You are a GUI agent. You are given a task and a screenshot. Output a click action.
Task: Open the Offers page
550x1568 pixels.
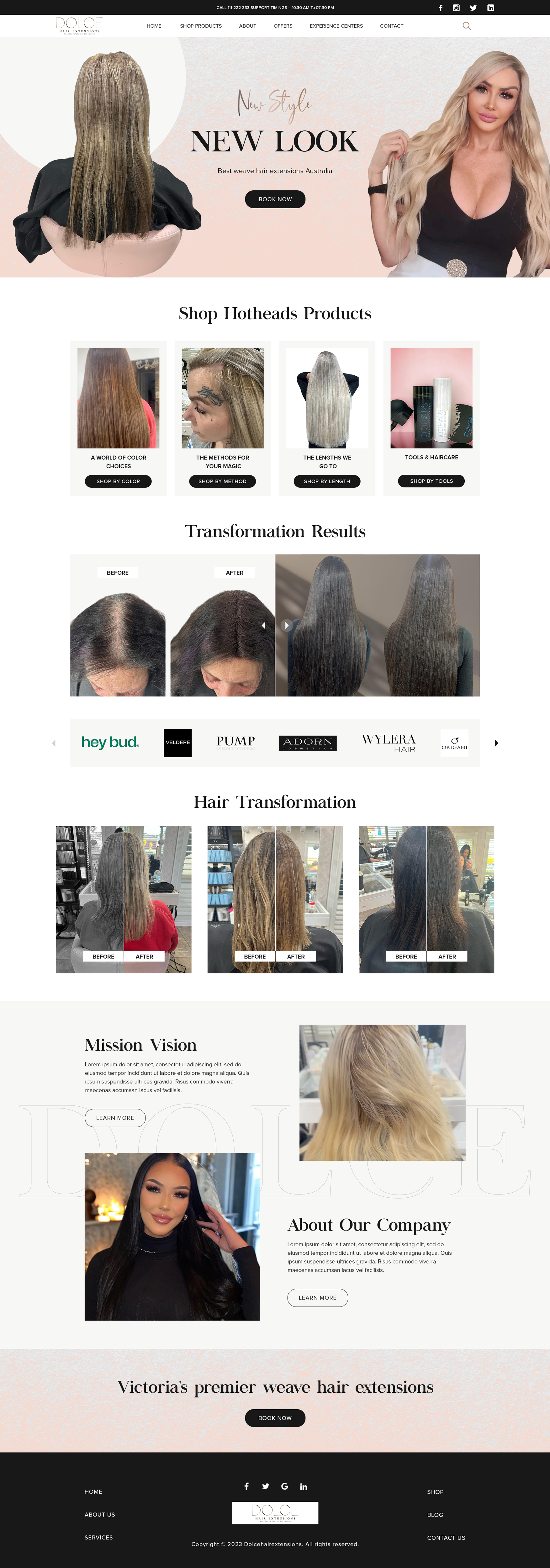[x=283, y=26]
